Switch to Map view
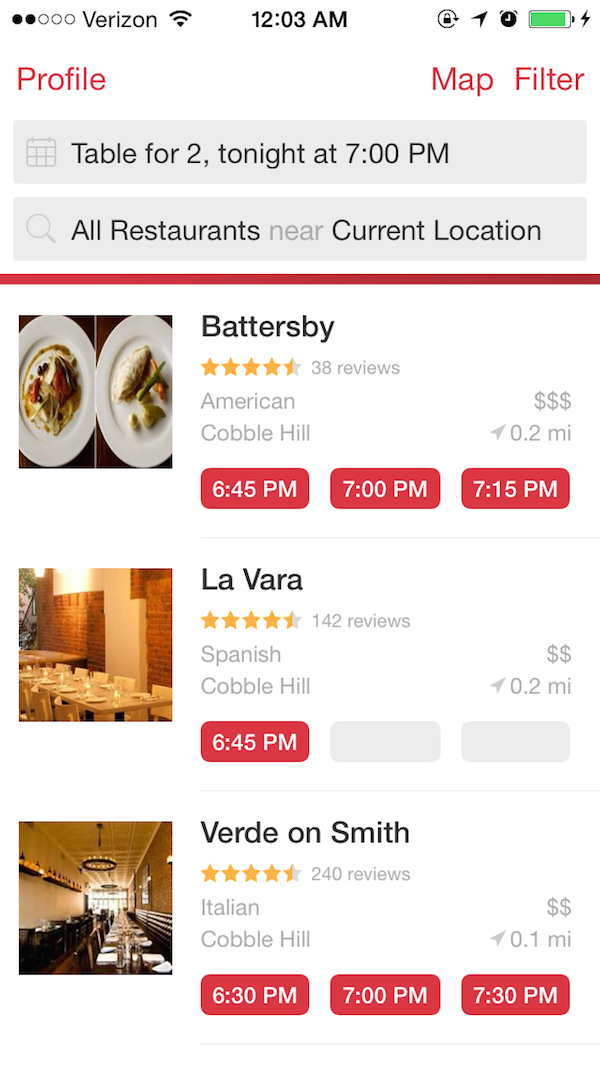Image resolution: width=600 pixels, height=1065 pixels. click(462, 79)
